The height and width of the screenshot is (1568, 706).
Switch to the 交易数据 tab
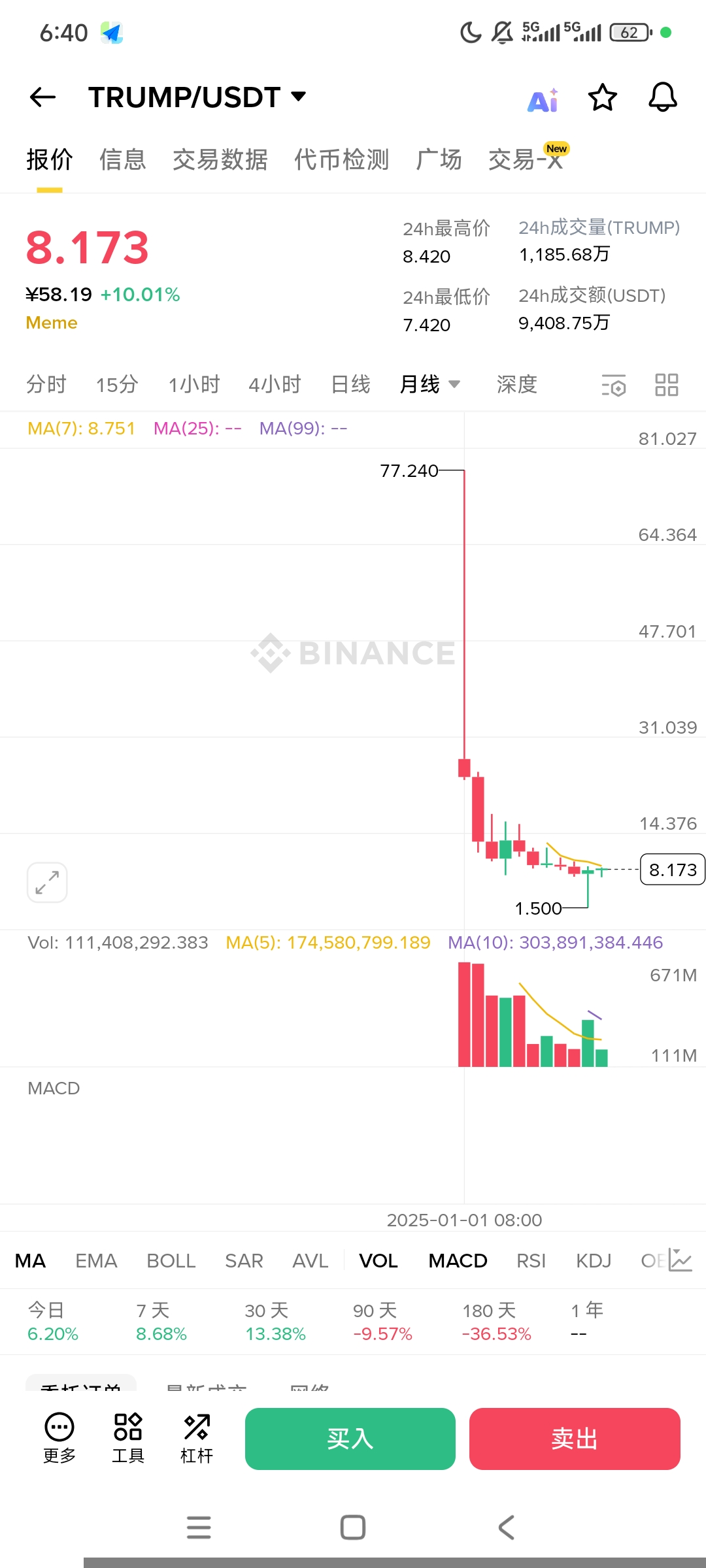220,159
